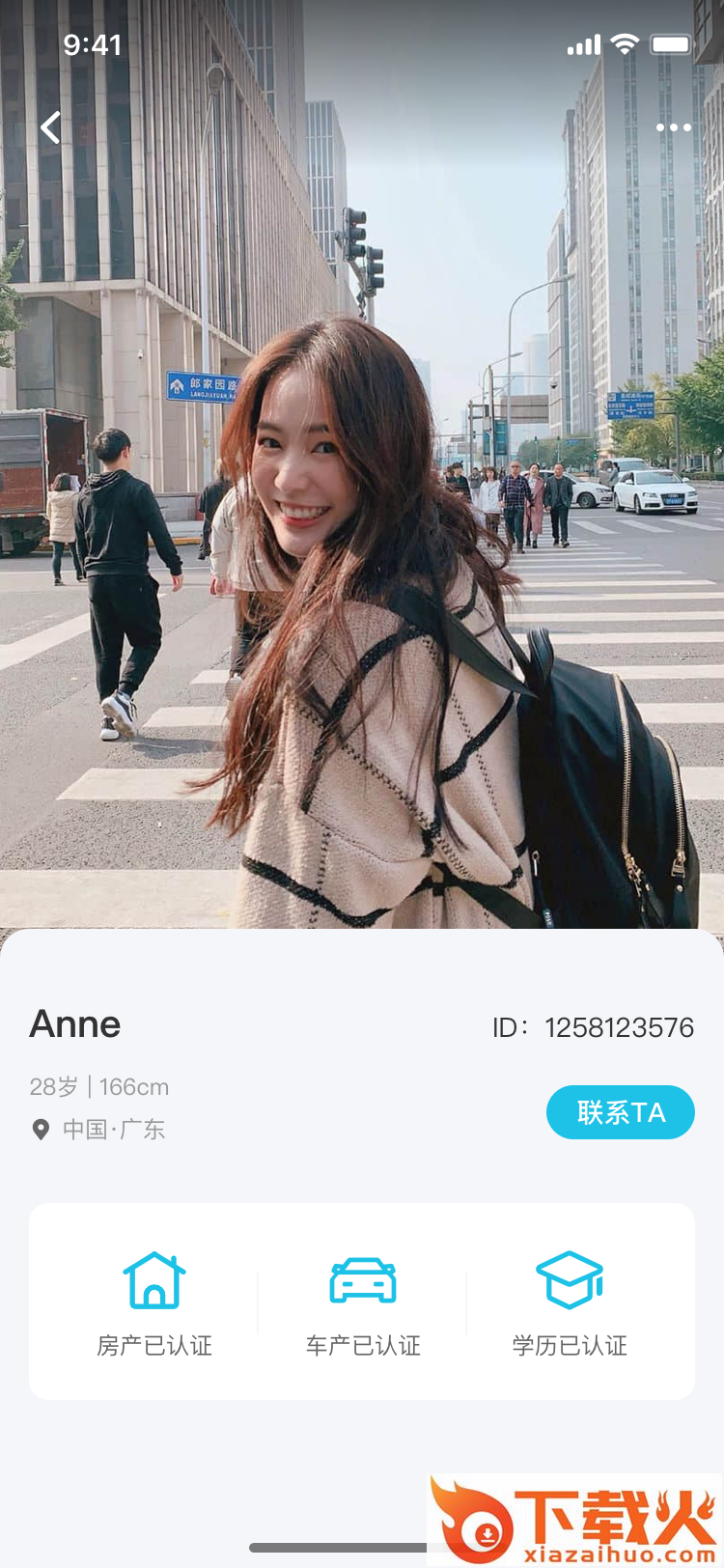Open the three-dot overflow menu
The image size is (724, 1568).
(673, 127)
